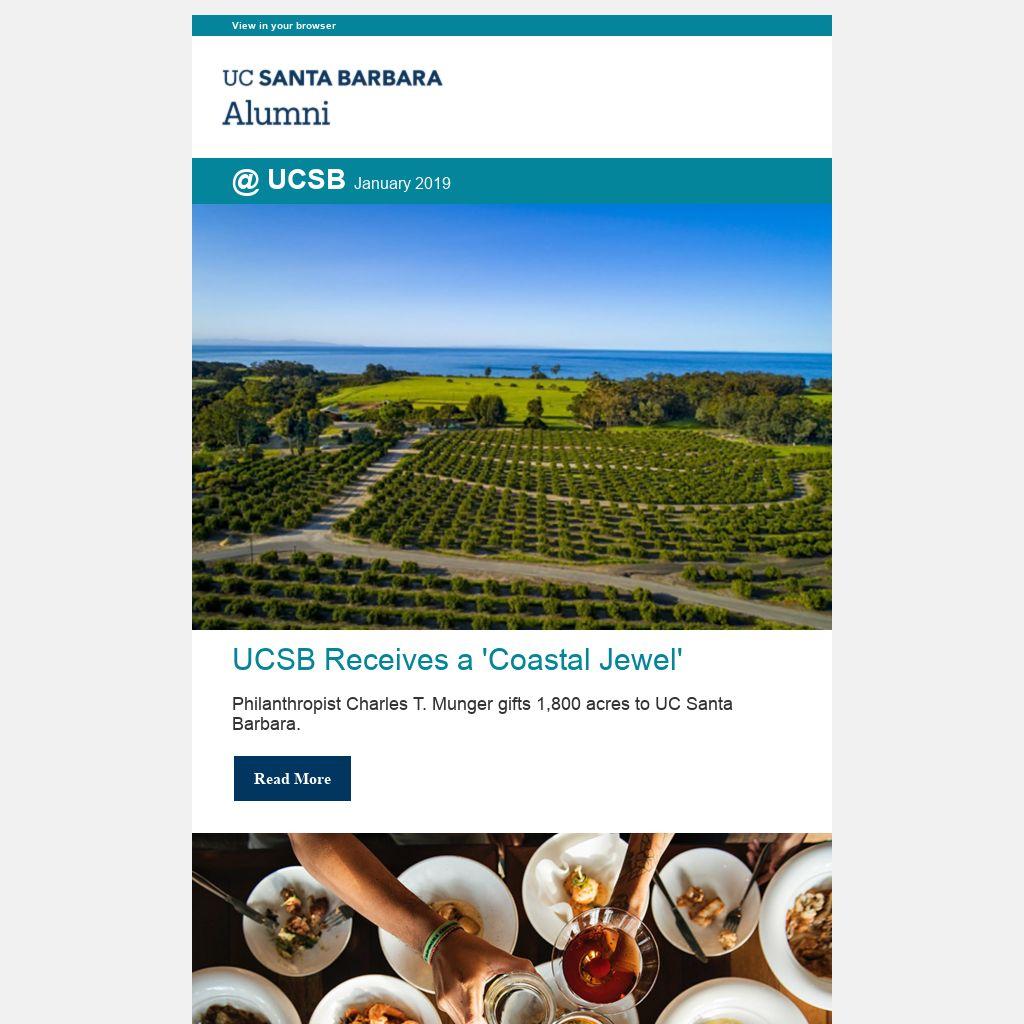Open the UCSB Receives a 'Coastal Jewel' headline
The image size is (1024, 1024).
[457, 660]
